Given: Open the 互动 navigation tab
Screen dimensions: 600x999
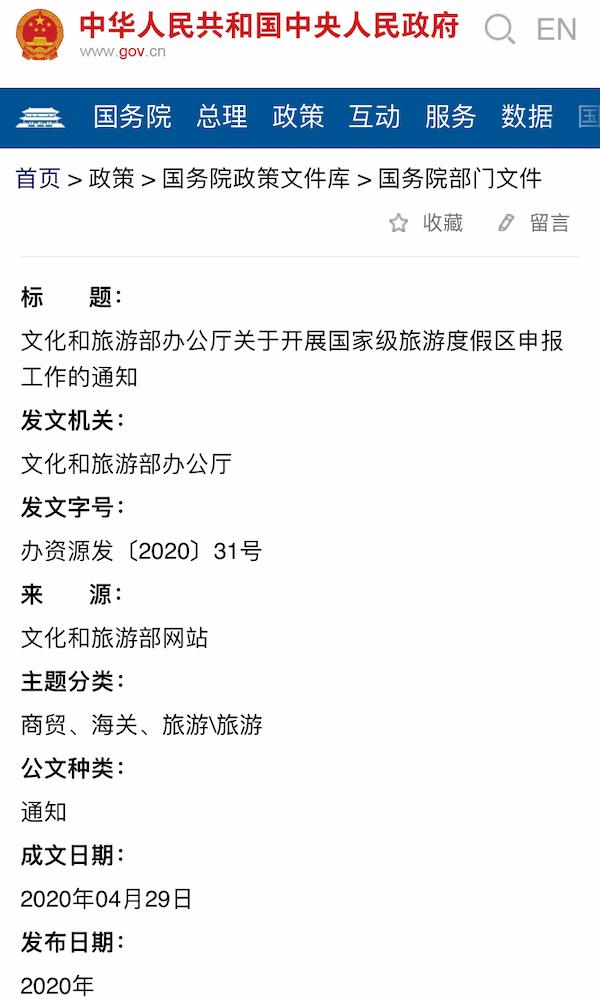Looking at the screenshot, I should pyautogui.click(x=375, y=117).
